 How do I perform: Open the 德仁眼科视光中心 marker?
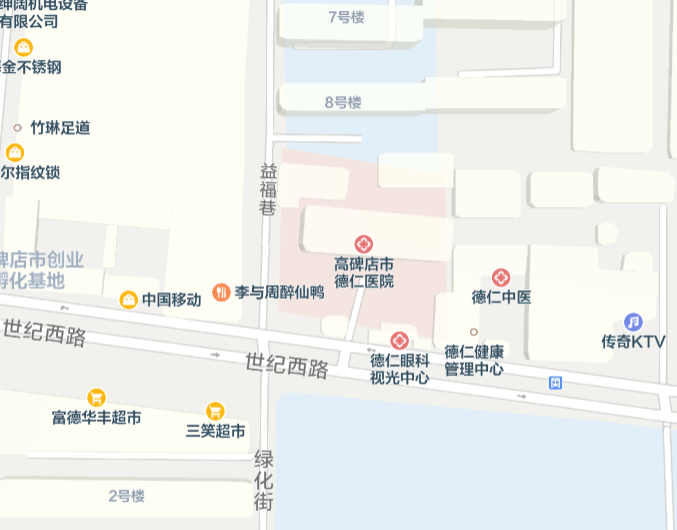(x=399, y=341)
